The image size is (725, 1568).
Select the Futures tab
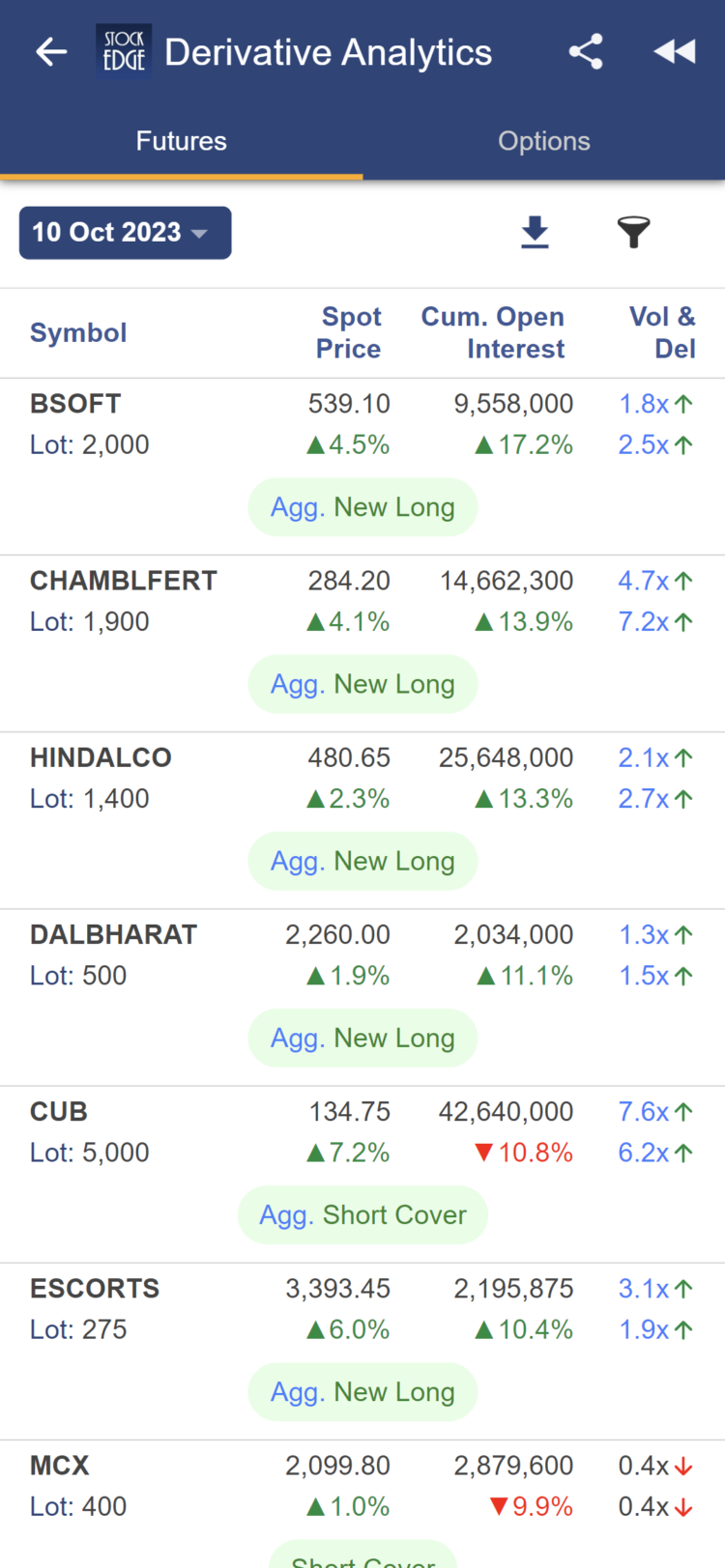(x=181, y=141)
